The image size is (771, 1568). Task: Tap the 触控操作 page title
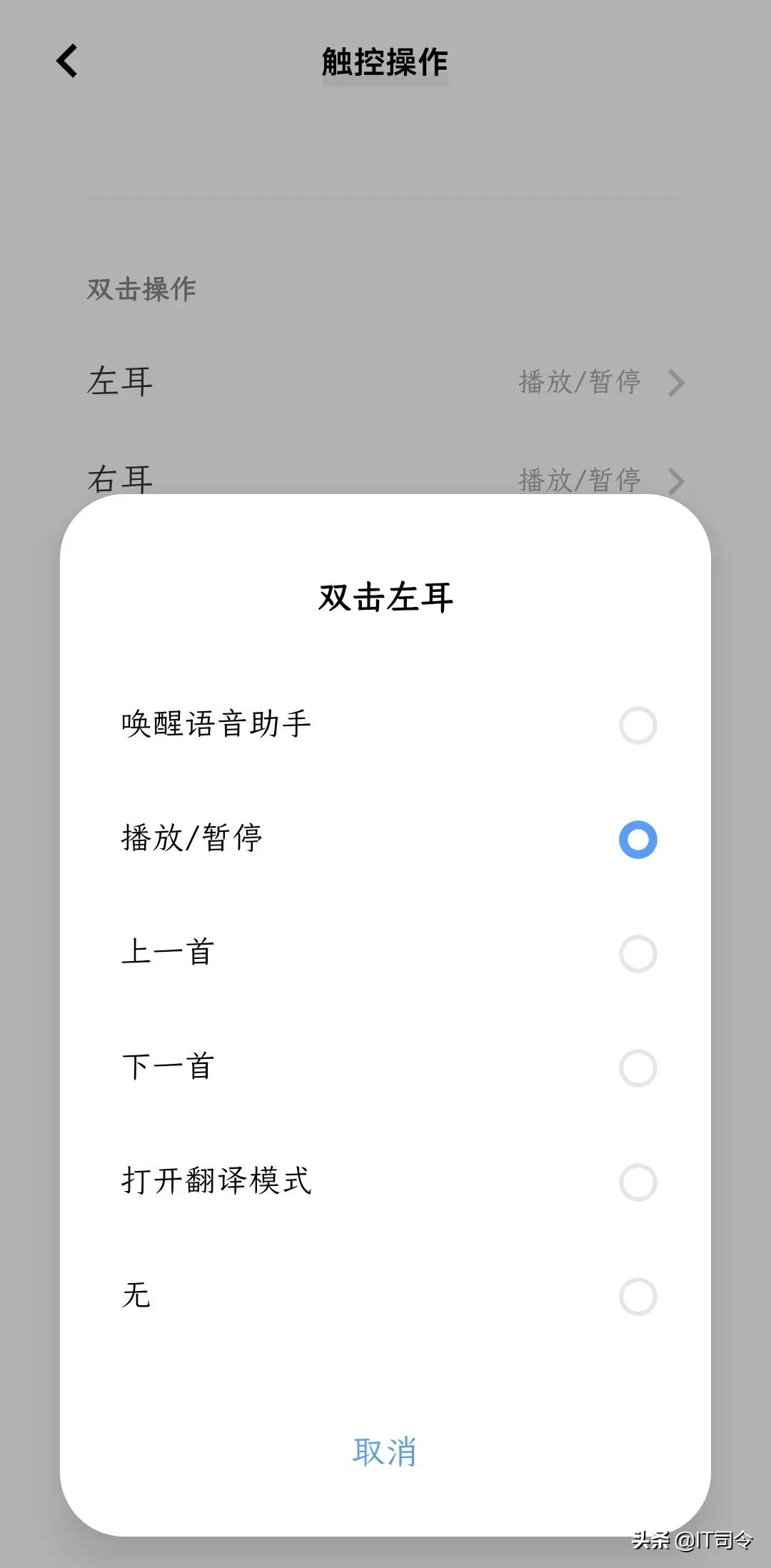coord(385,63)
